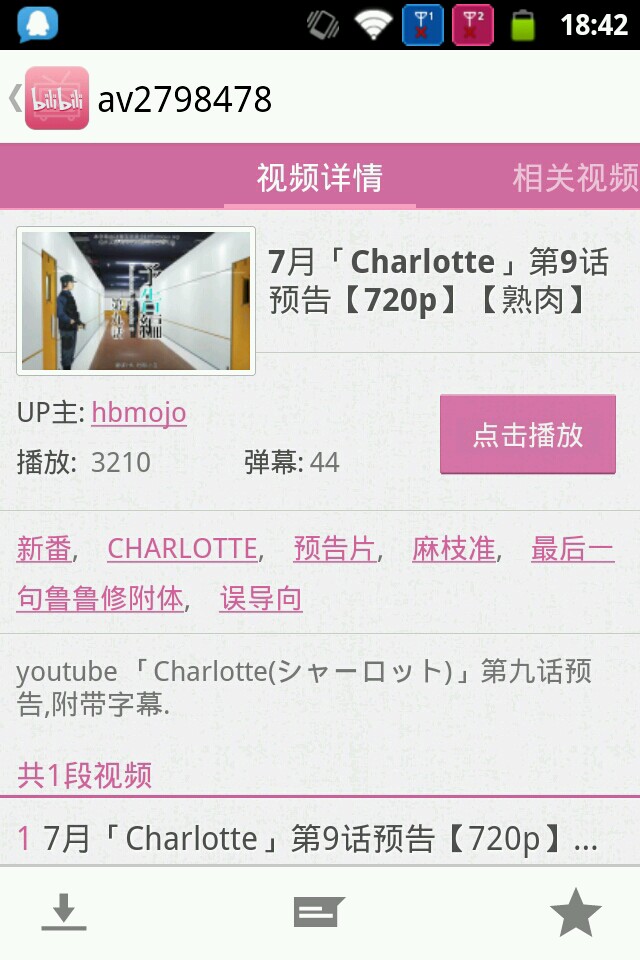Download this video
This screenshot has height=960, width=640.
click(64, 912)
